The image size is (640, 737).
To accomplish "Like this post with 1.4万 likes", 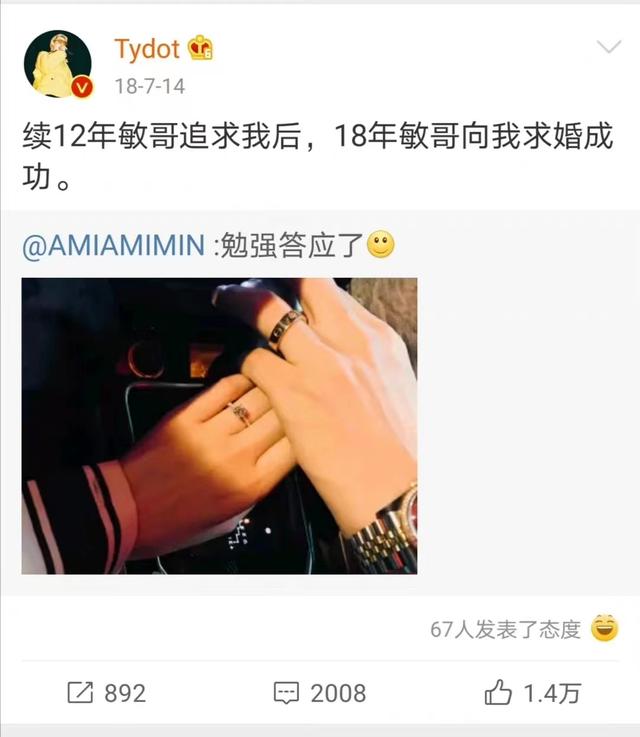I will [x=531, y=692].
